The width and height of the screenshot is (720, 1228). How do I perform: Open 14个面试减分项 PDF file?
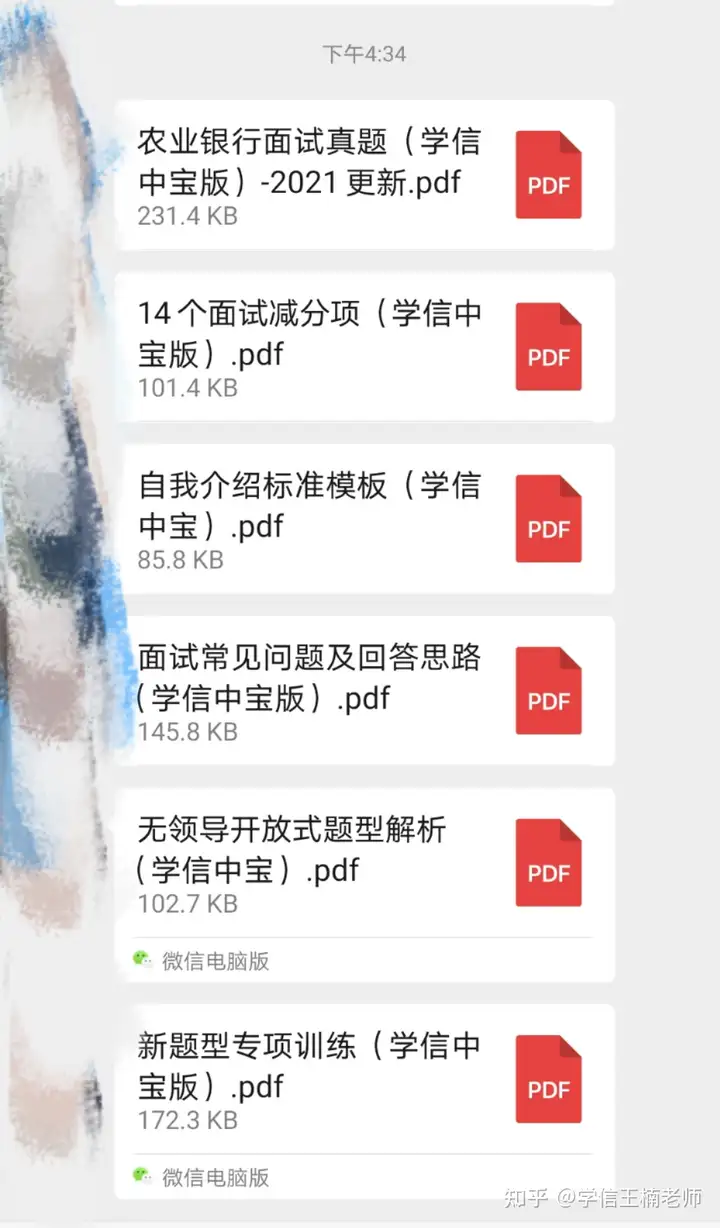coord(364,347)
